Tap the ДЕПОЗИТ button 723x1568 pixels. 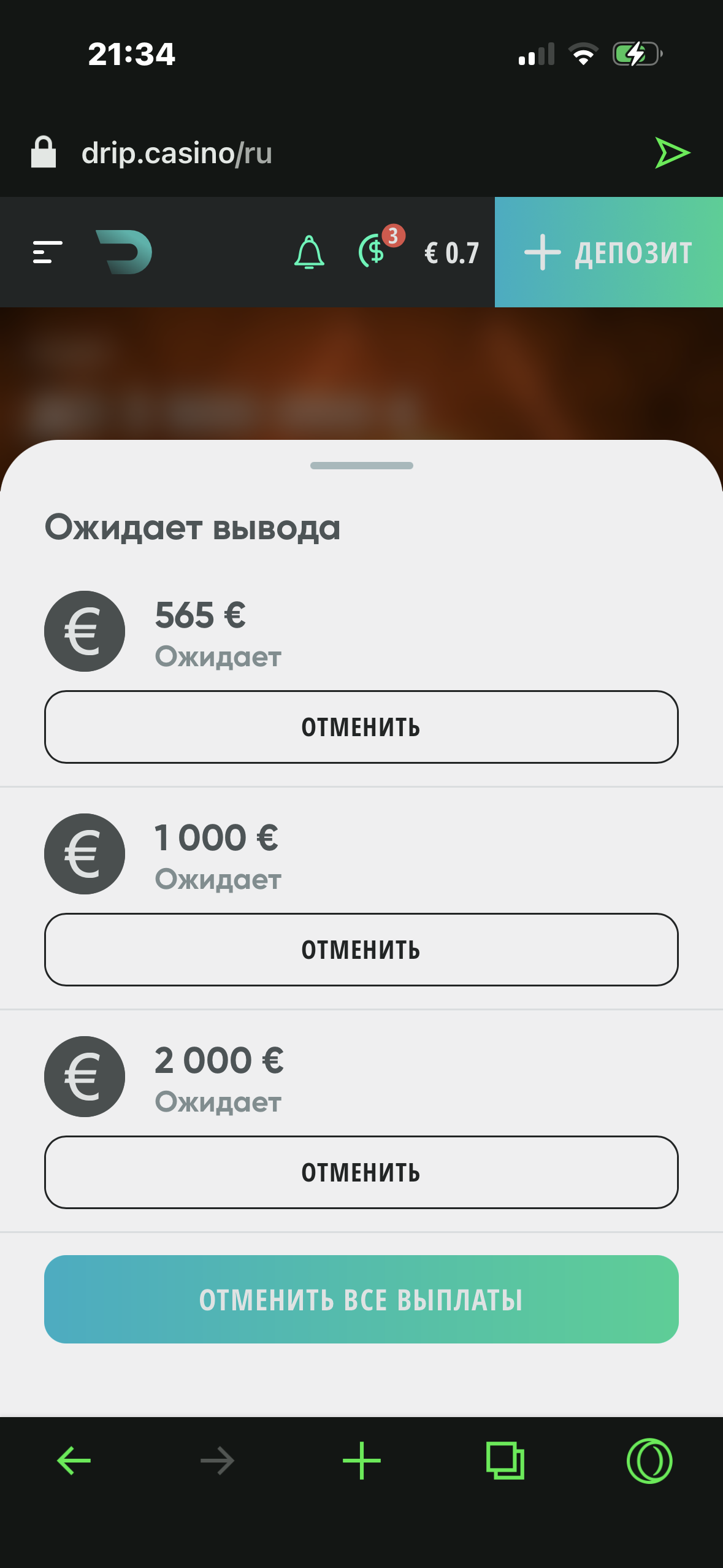pos(608,252)
